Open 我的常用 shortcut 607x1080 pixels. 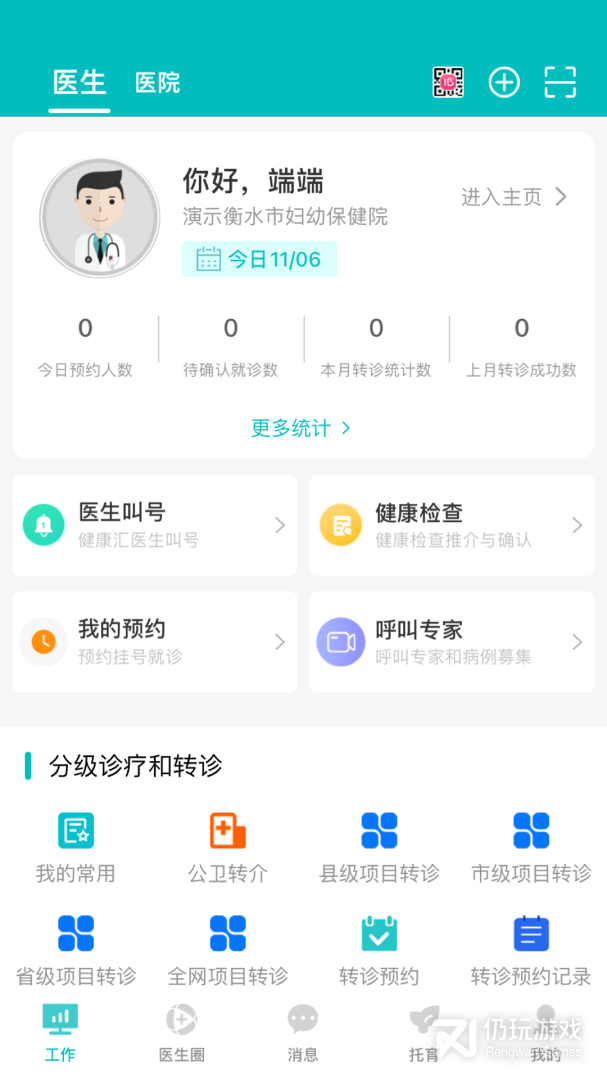76,848
